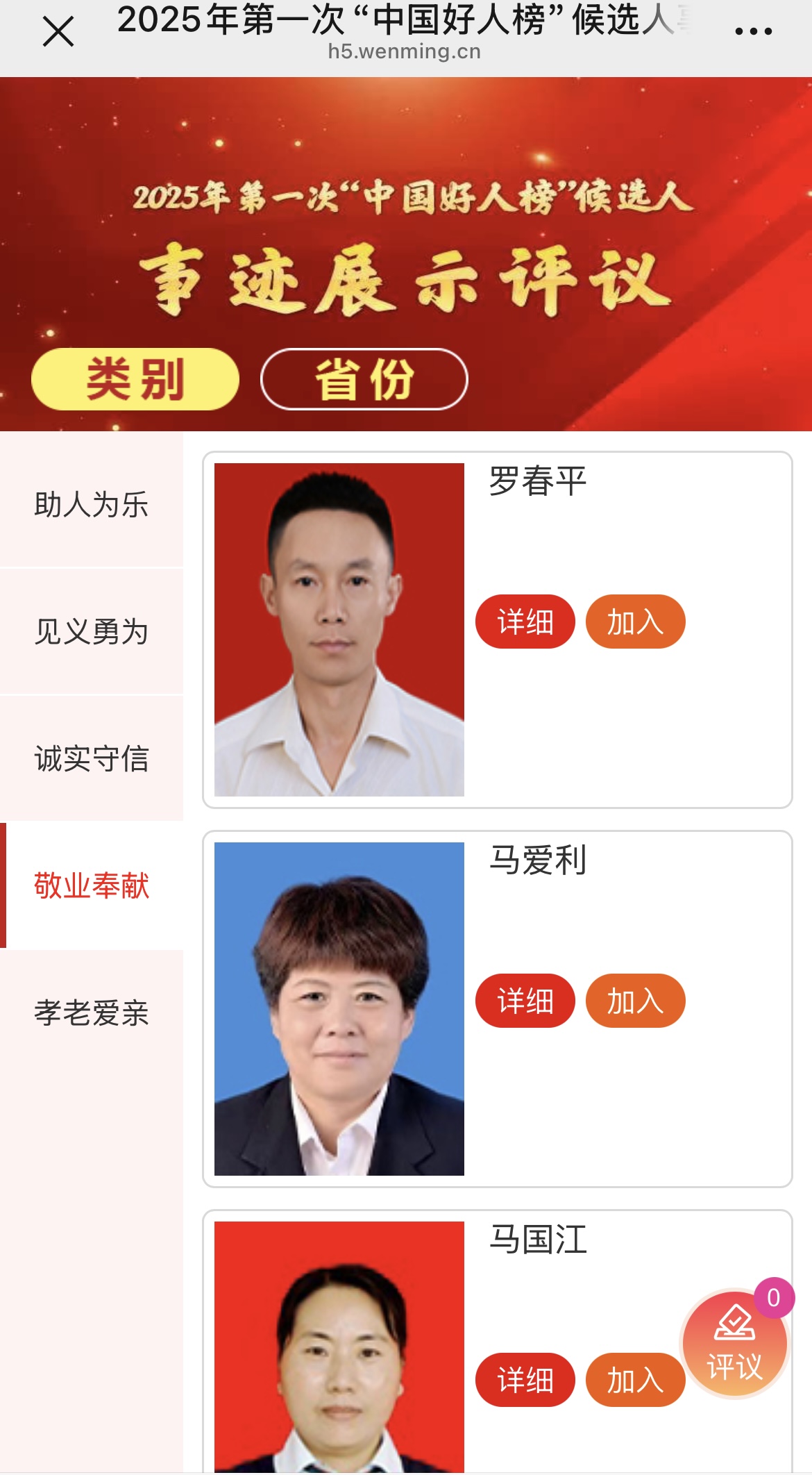Tap 加入 for 马国江
The image size is (812, 1475).
tap(635, 1380)
